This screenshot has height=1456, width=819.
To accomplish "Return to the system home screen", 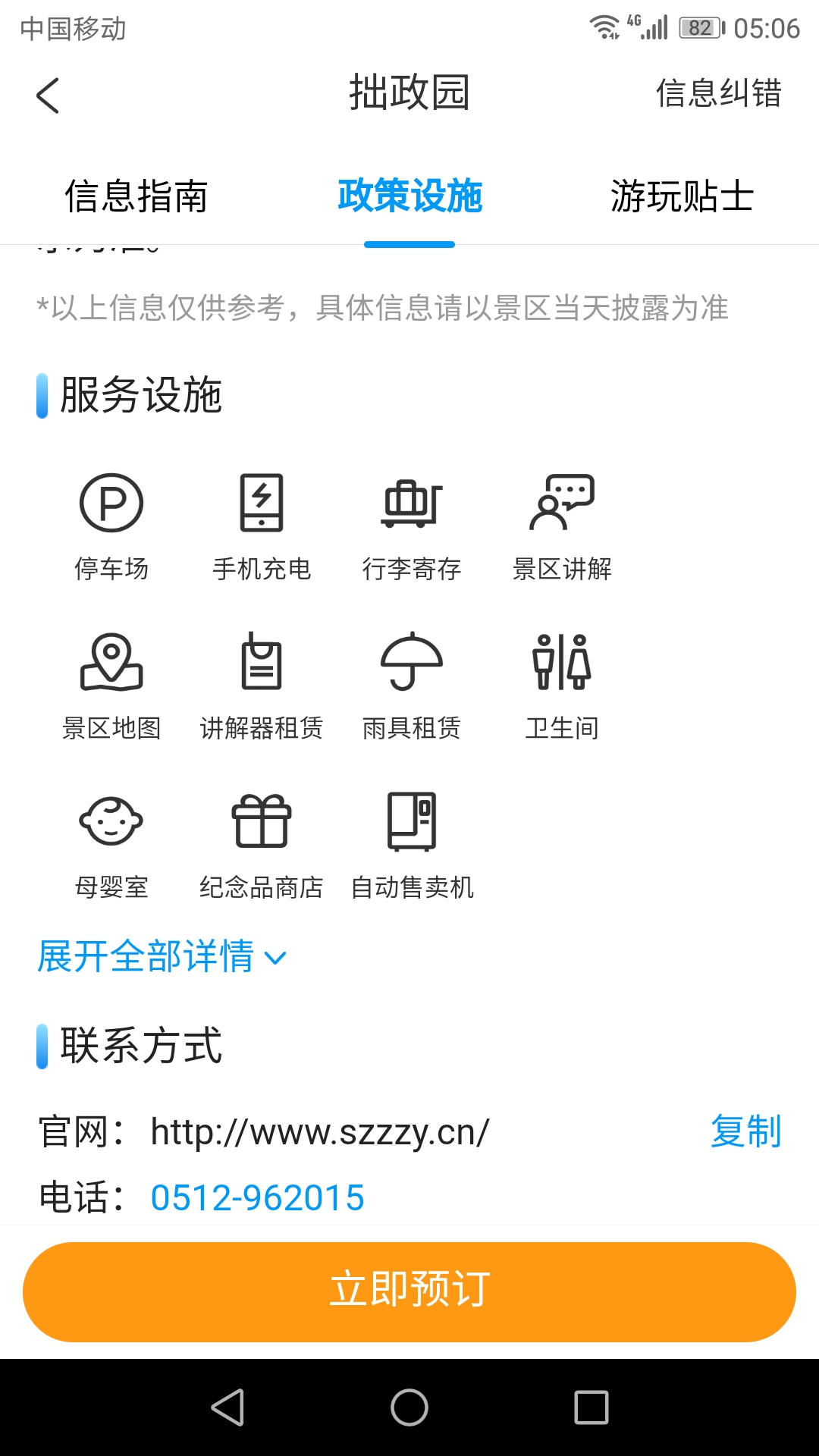I will click(x=409, y=1407).
